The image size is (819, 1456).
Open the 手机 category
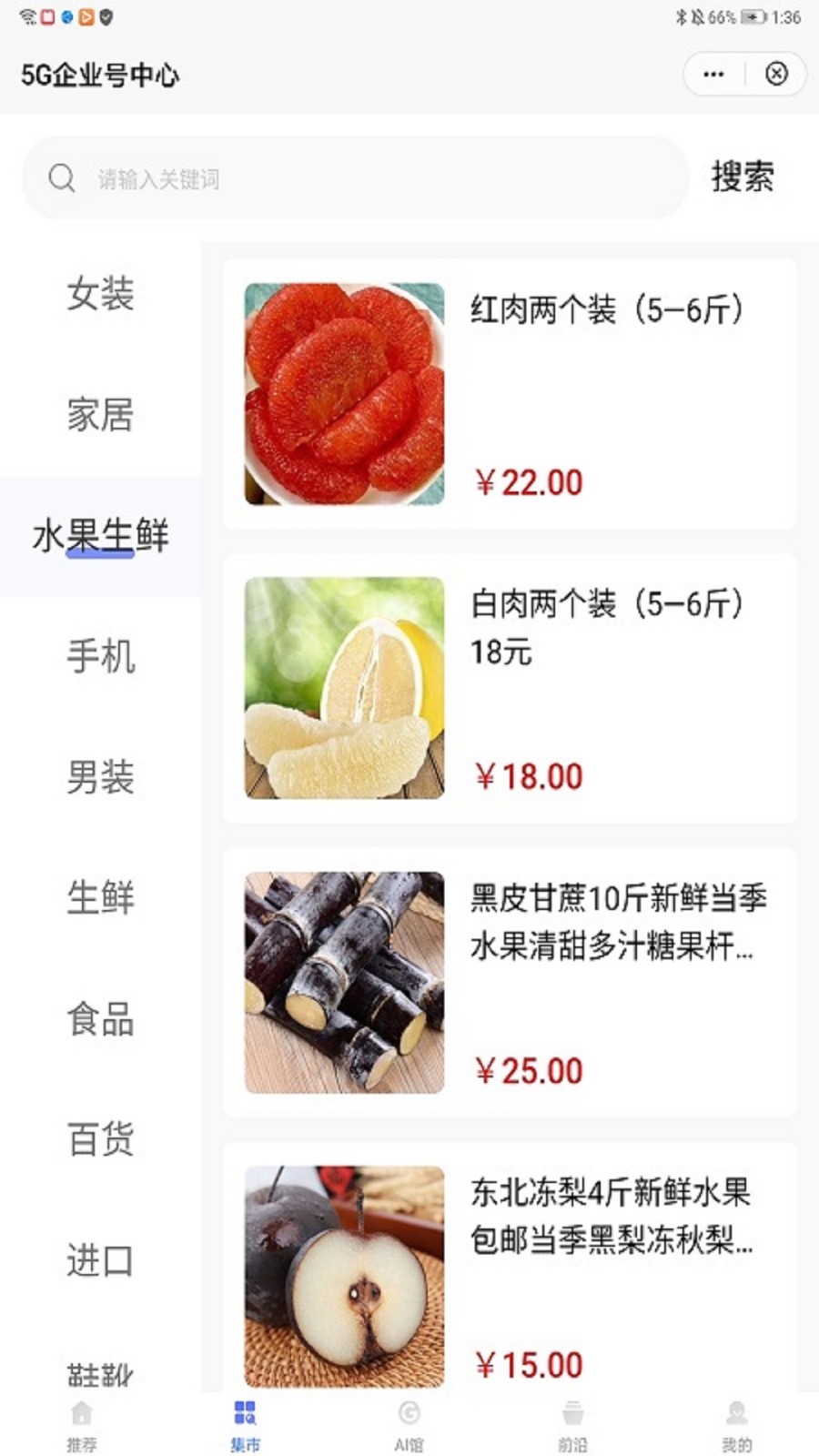point(100,656)
